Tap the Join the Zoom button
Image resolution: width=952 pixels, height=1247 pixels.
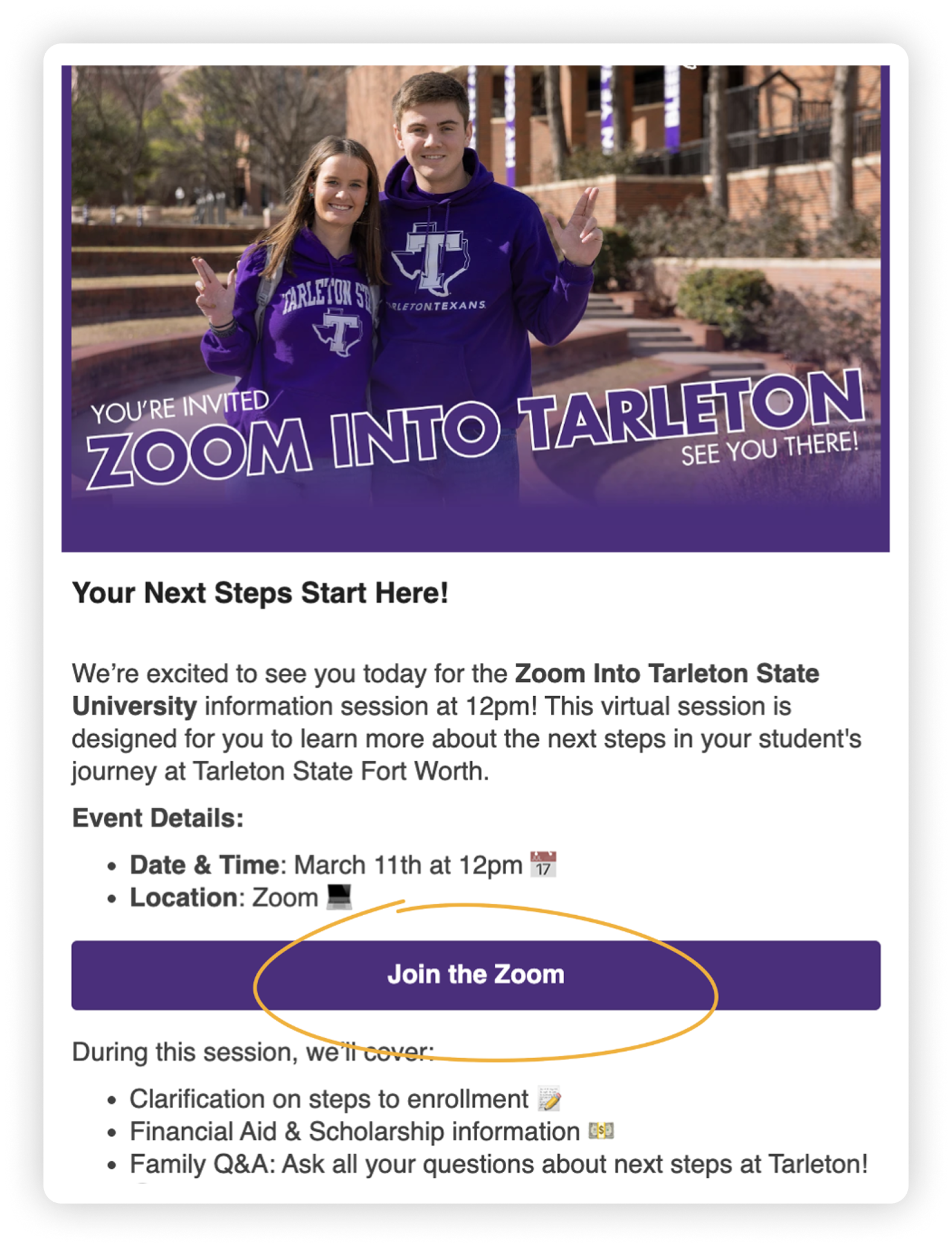[475, 974]
